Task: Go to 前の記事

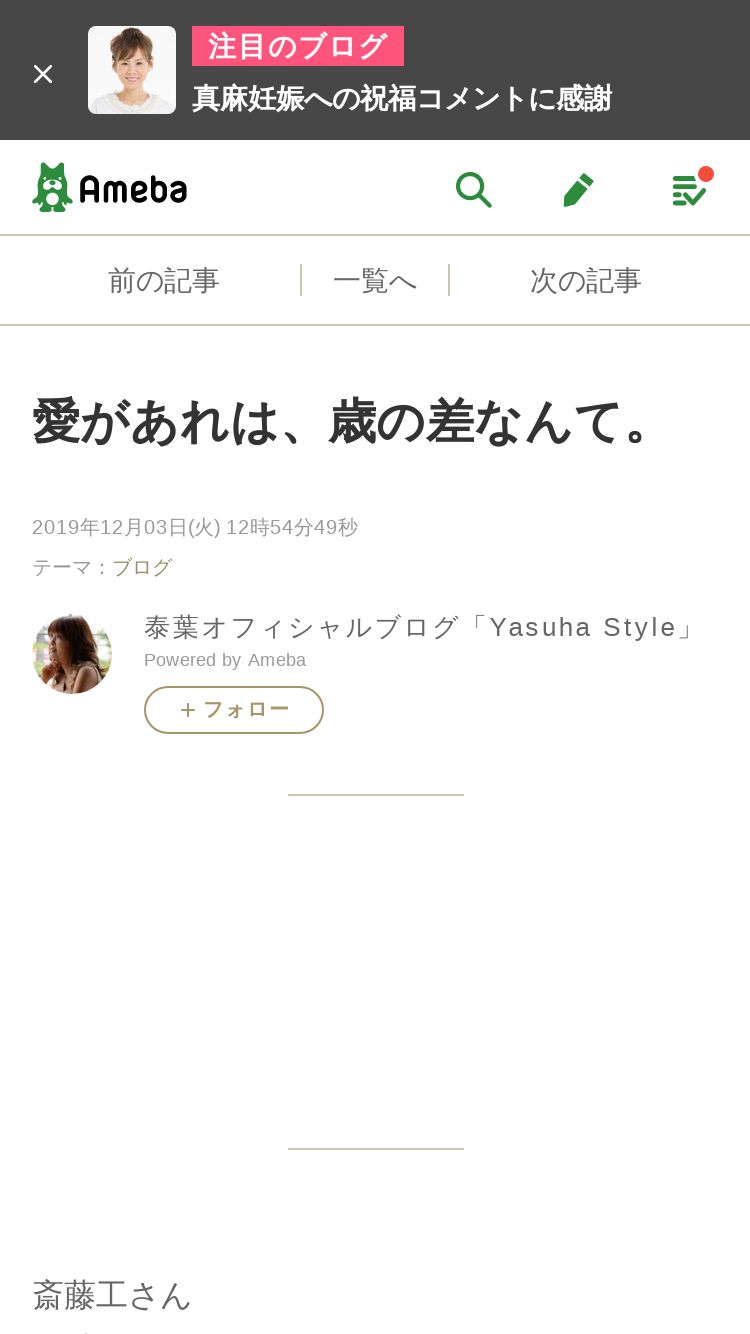Action: click(164, 281)
